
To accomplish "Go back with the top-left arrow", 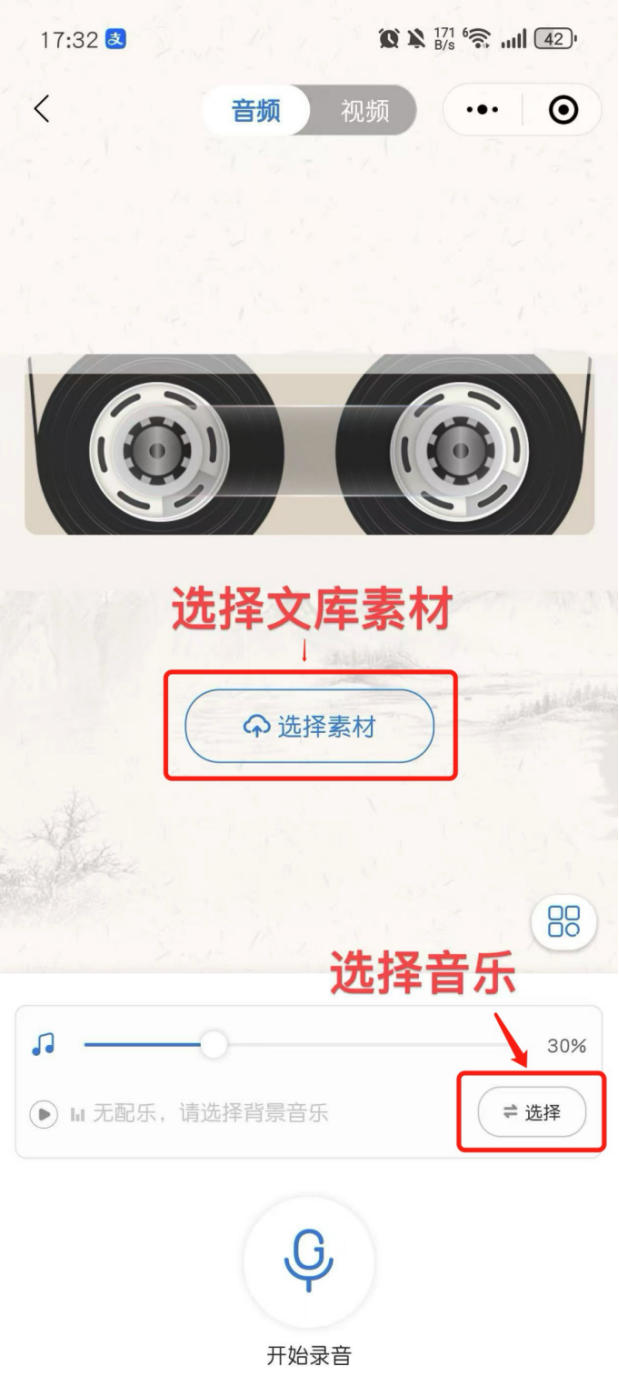I will pos(41,109).
